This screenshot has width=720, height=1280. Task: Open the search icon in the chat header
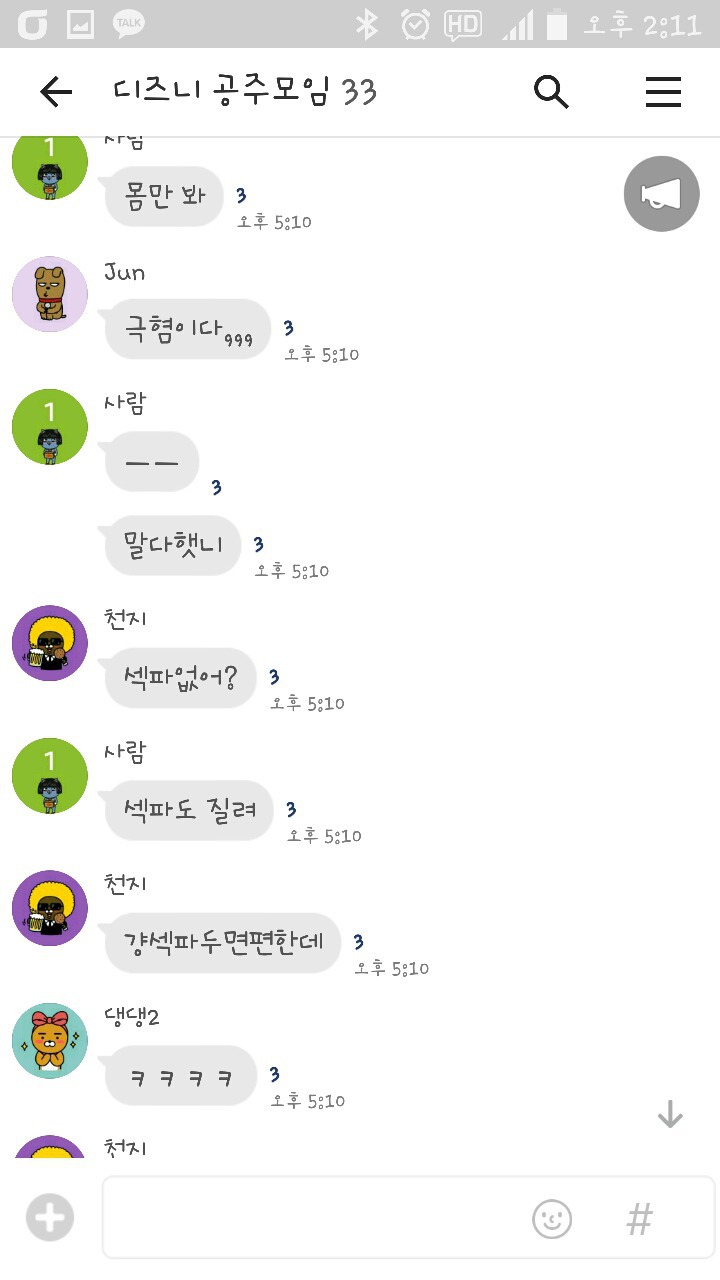click(x=551, y=92)
